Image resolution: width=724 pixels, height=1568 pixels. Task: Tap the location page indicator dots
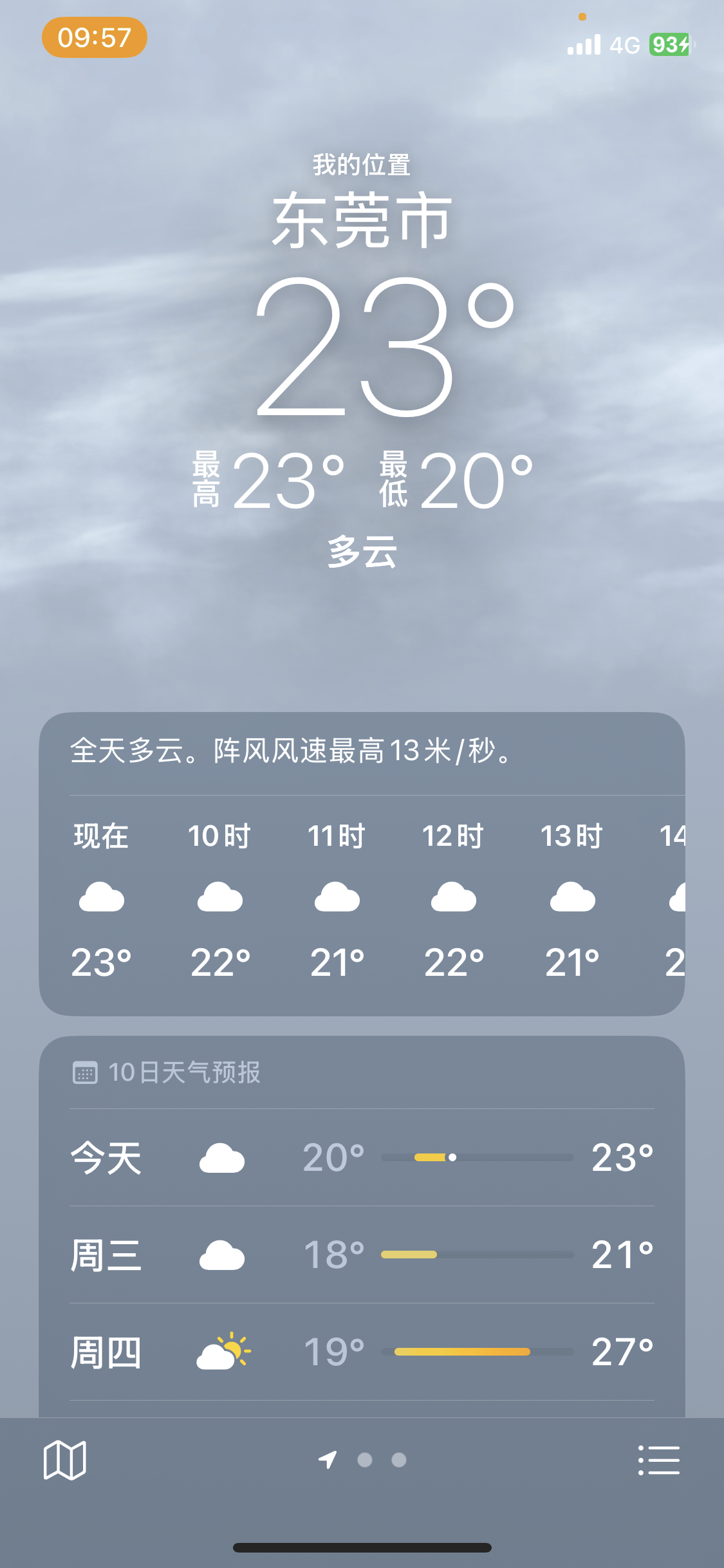pos(364,1460)
